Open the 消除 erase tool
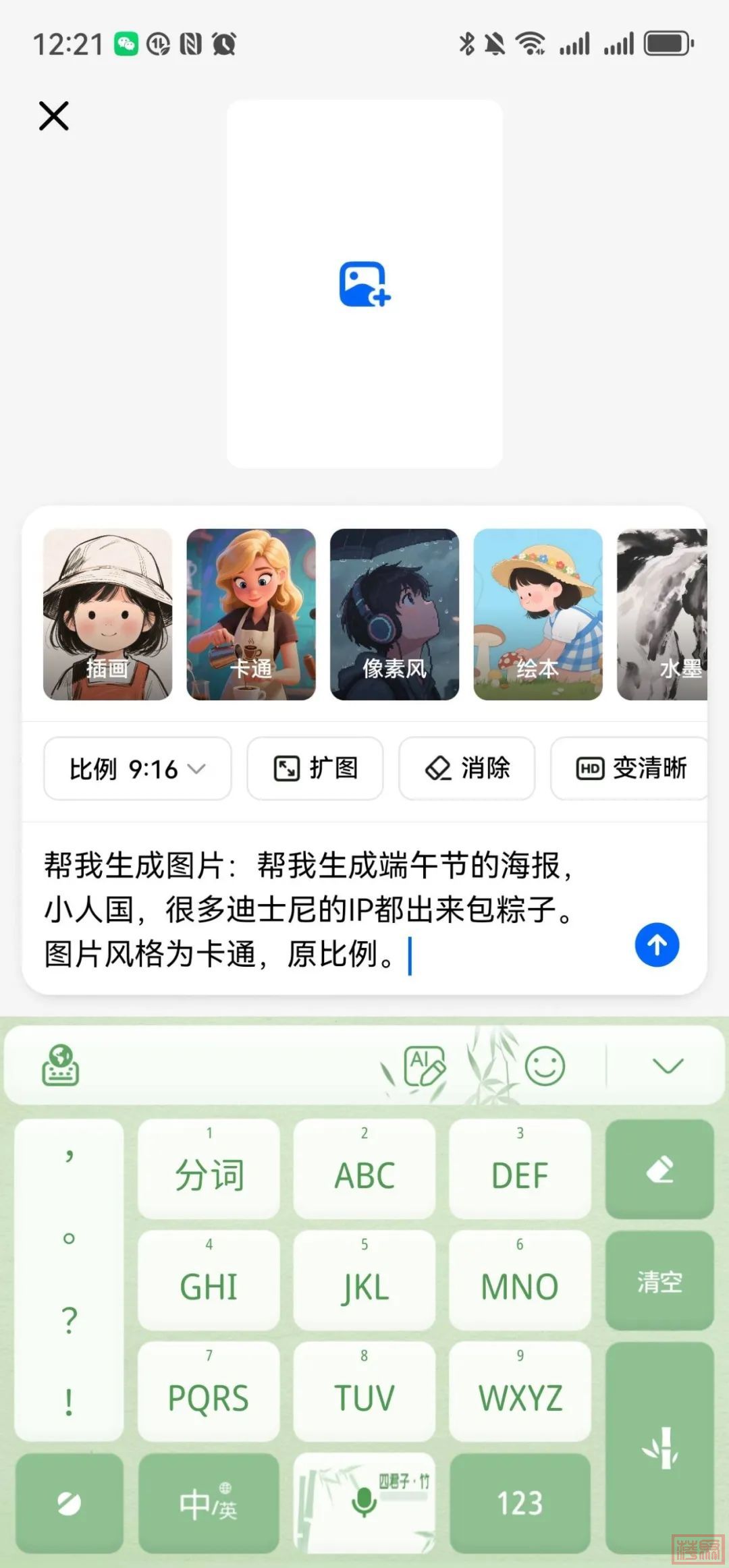Image resolution: width=729 pixels, height=1568 pixels. pyautogui.click(x=467, y=768)
